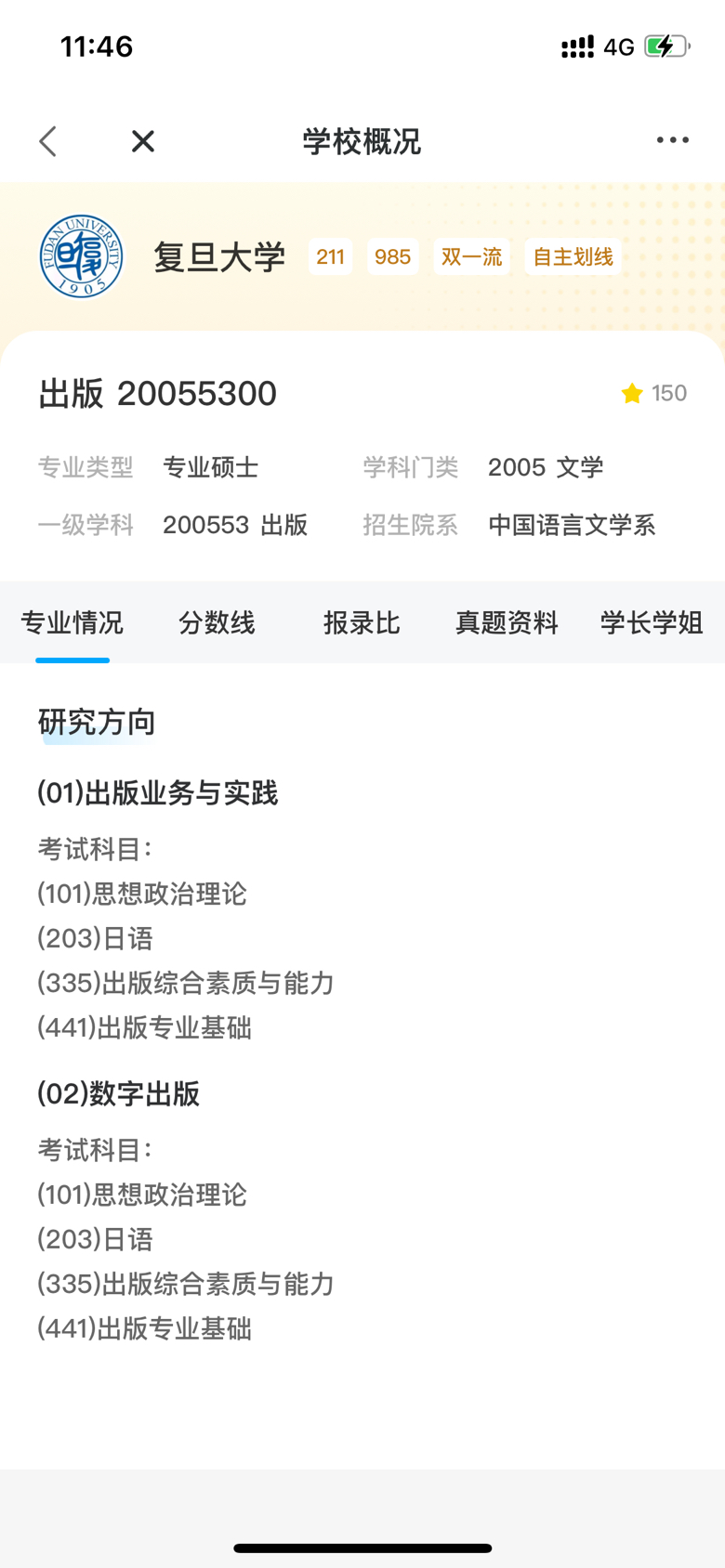Go back using the left arrow
This screenshot has width=725, height=1568.
[x=48, y=141]
